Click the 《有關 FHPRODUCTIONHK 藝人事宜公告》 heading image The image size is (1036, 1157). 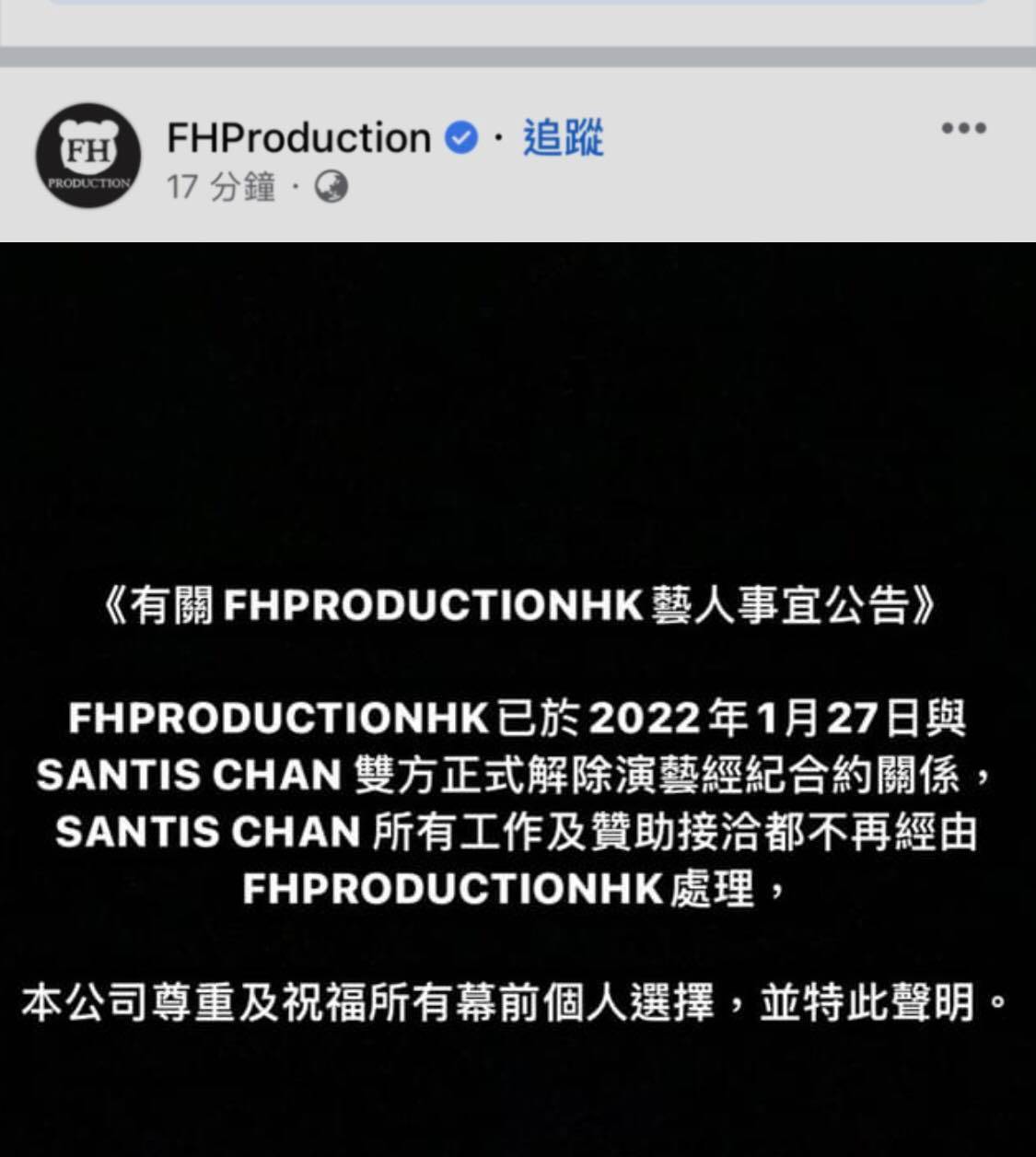tap(518, 603)
